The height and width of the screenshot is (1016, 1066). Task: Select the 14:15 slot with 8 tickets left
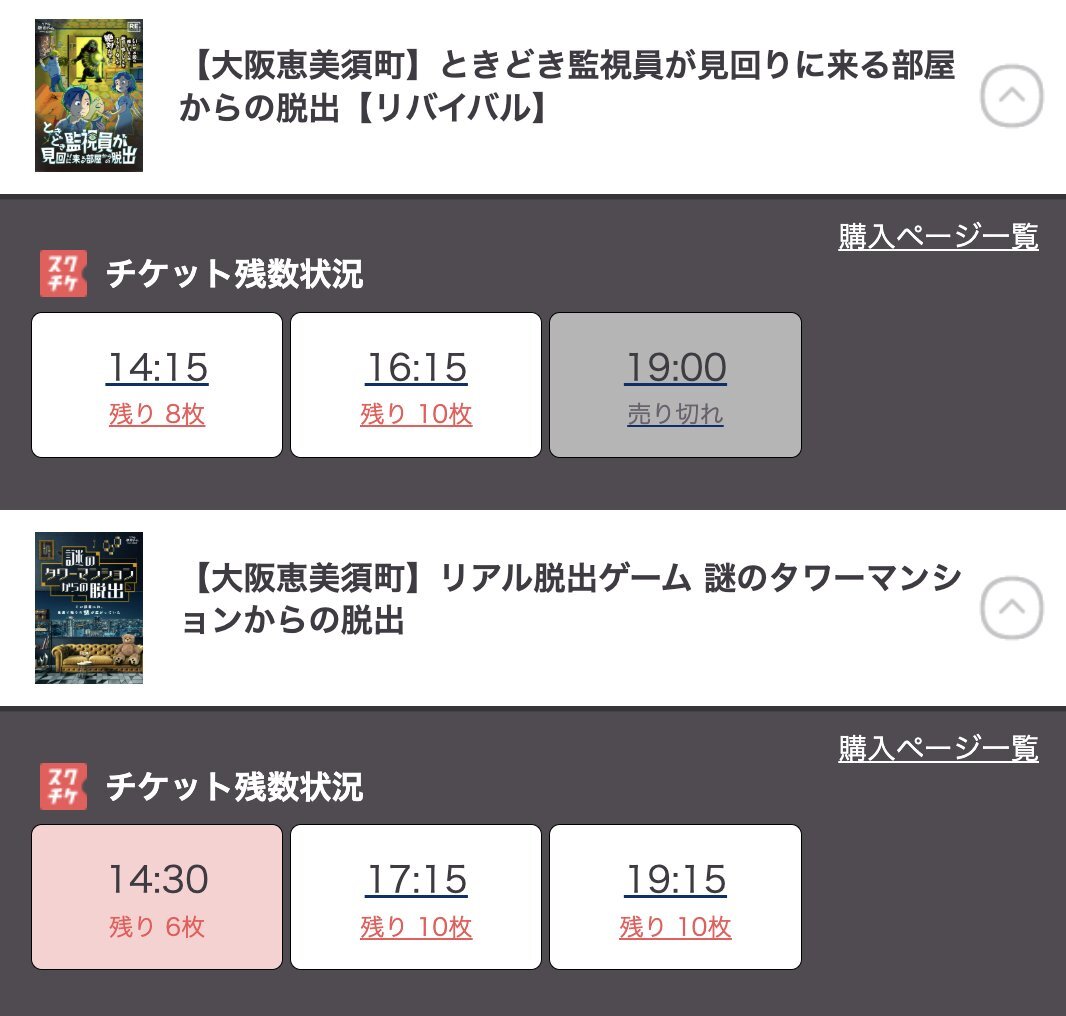pos(157,385)
